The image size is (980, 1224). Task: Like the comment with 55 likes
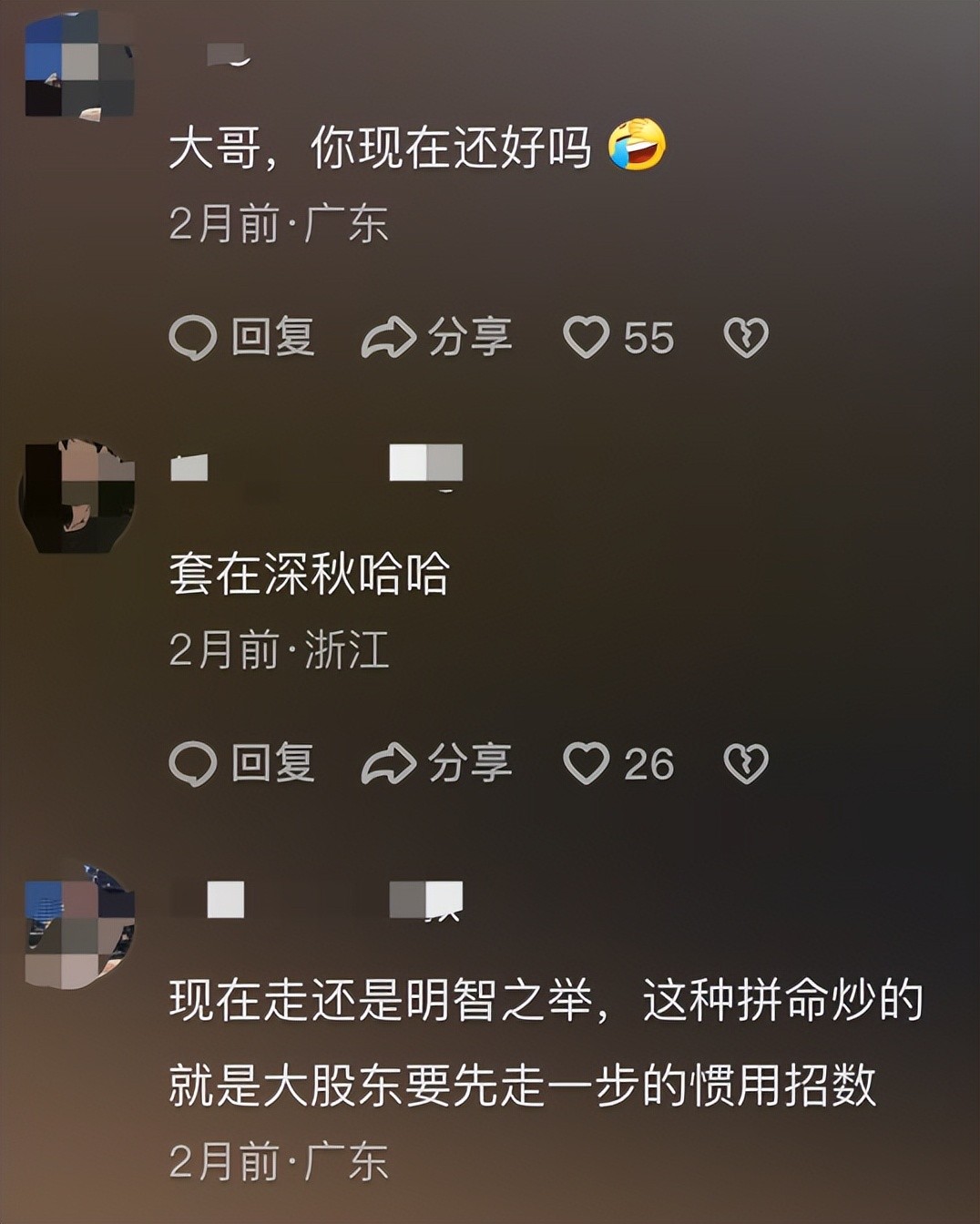click(x=587, y=337)
